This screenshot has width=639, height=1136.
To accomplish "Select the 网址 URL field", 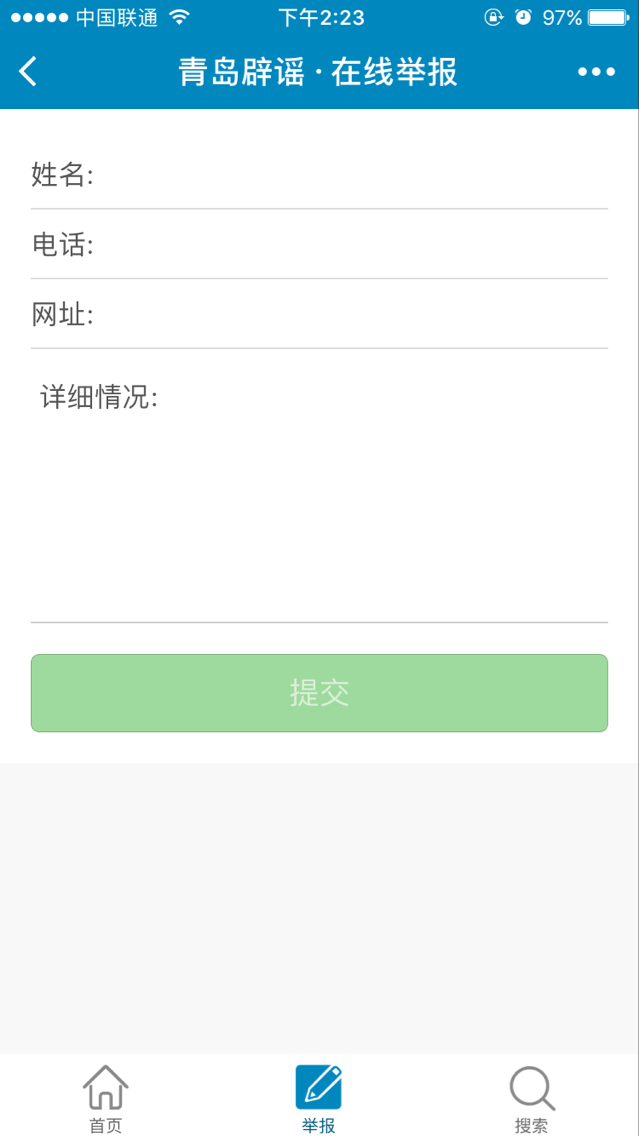I will (x=350, y=315).
